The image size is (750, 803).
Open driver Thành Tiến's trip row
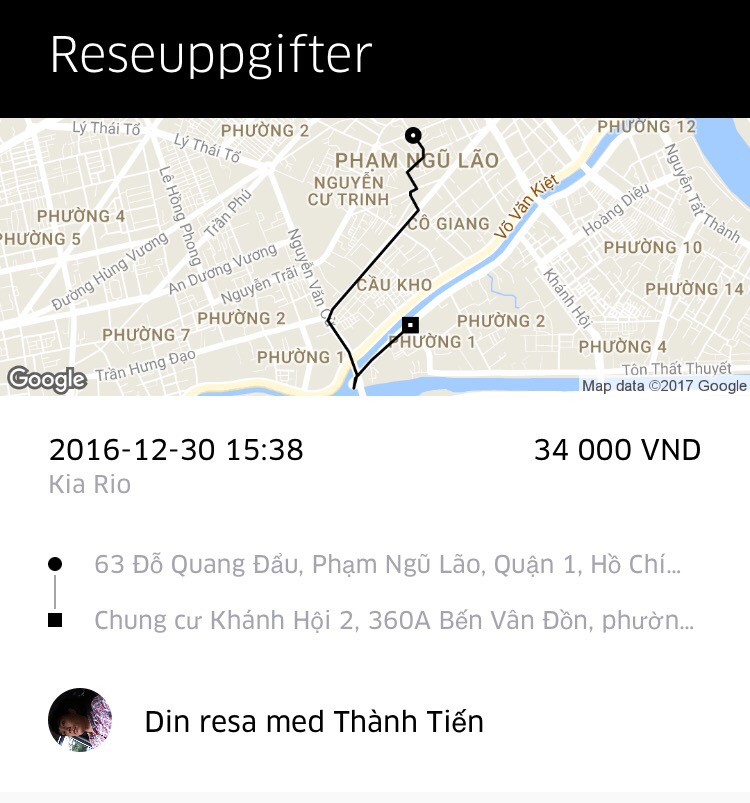click(x=314, y=721)
